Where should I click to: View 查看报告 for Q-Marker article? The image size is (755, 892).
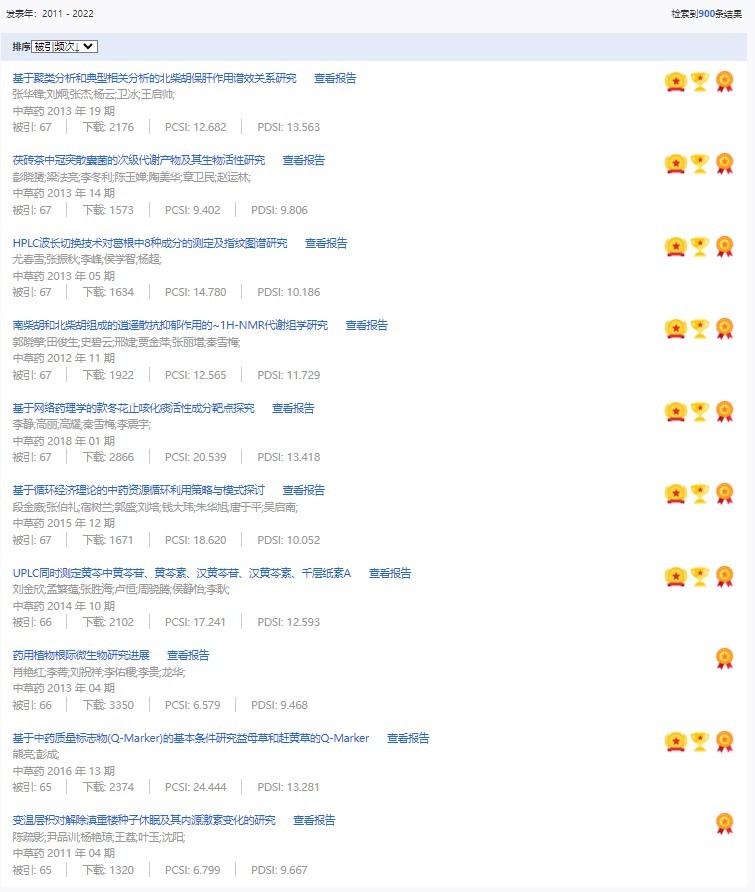tap(408, 738)
